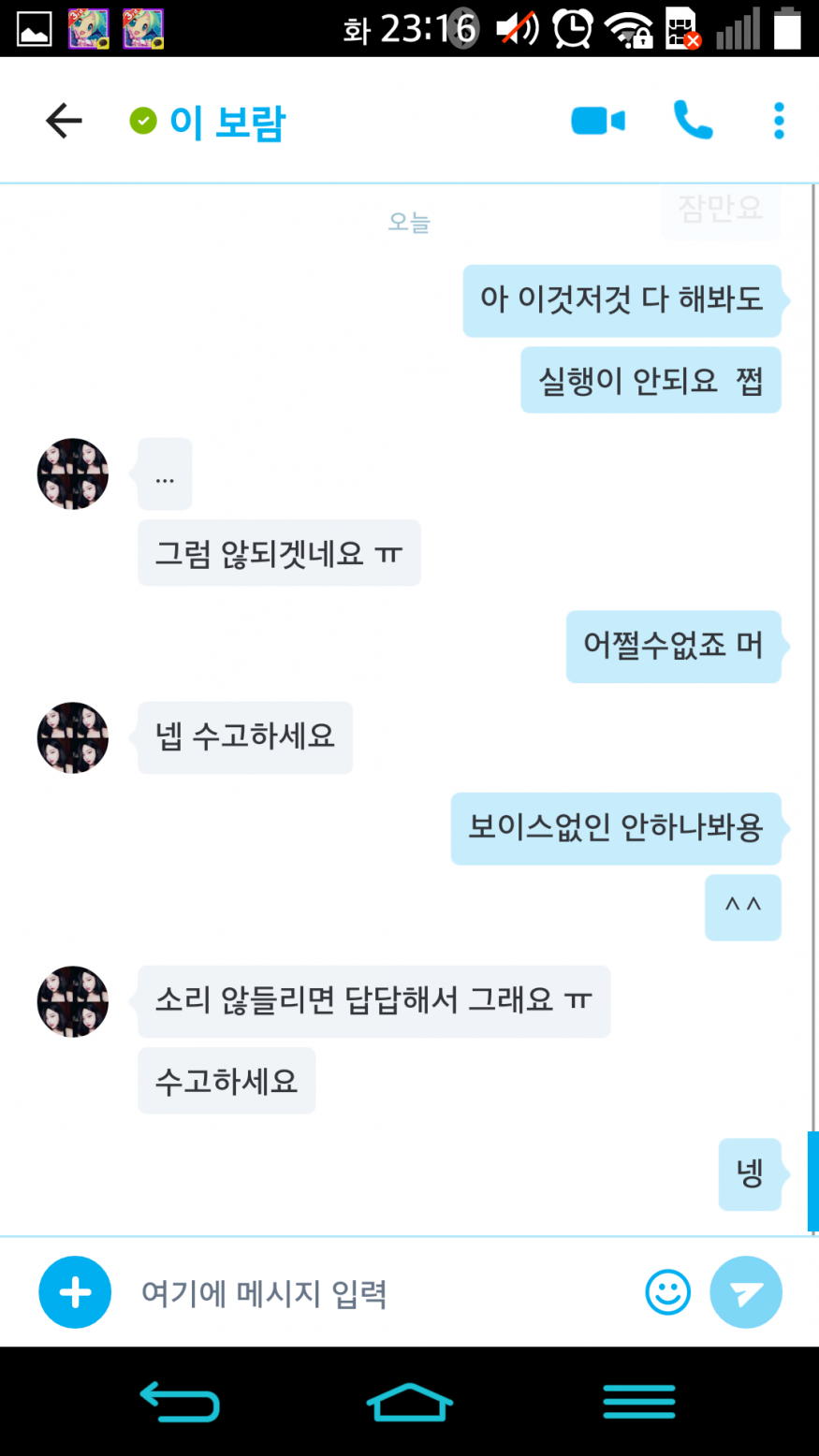Send the message

pyautogui.click(x=745, y=1292)
